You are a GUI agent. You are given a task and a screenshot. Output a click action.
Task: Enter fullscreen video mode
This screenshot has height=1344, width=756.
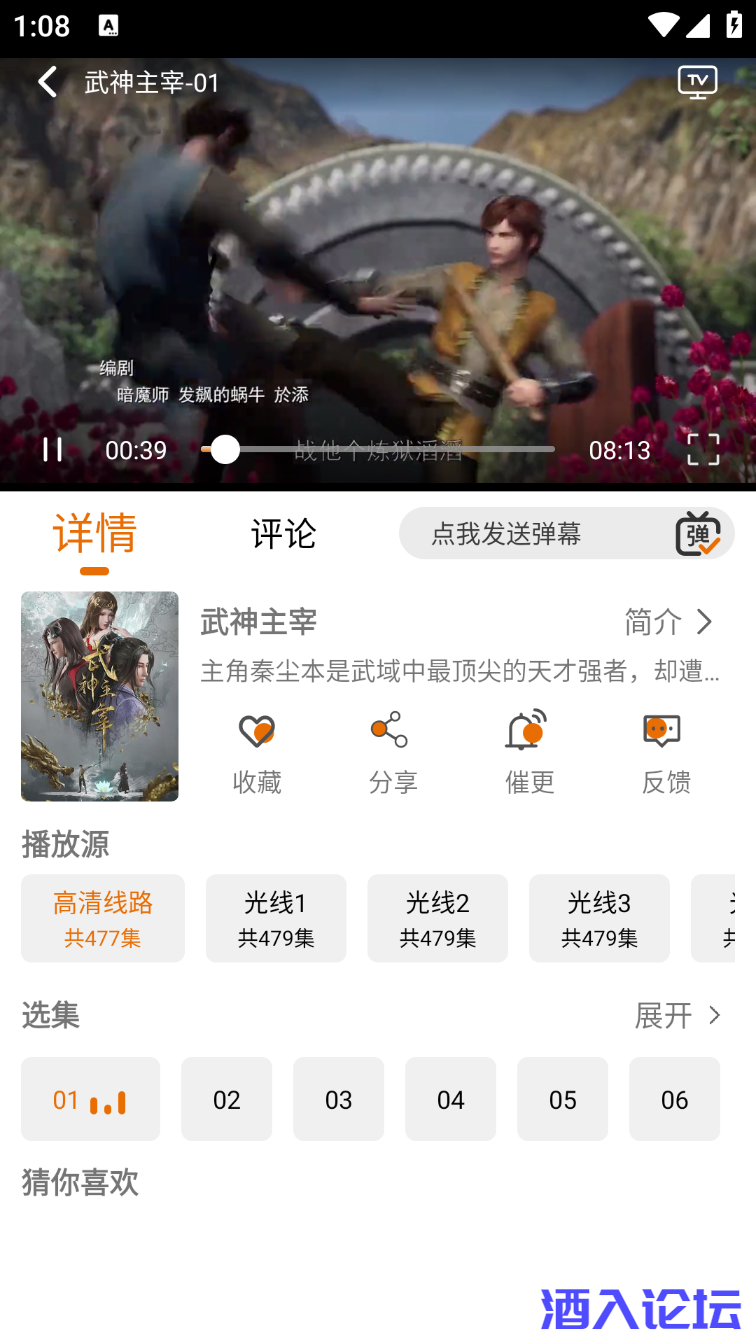[x=703, y=450]
